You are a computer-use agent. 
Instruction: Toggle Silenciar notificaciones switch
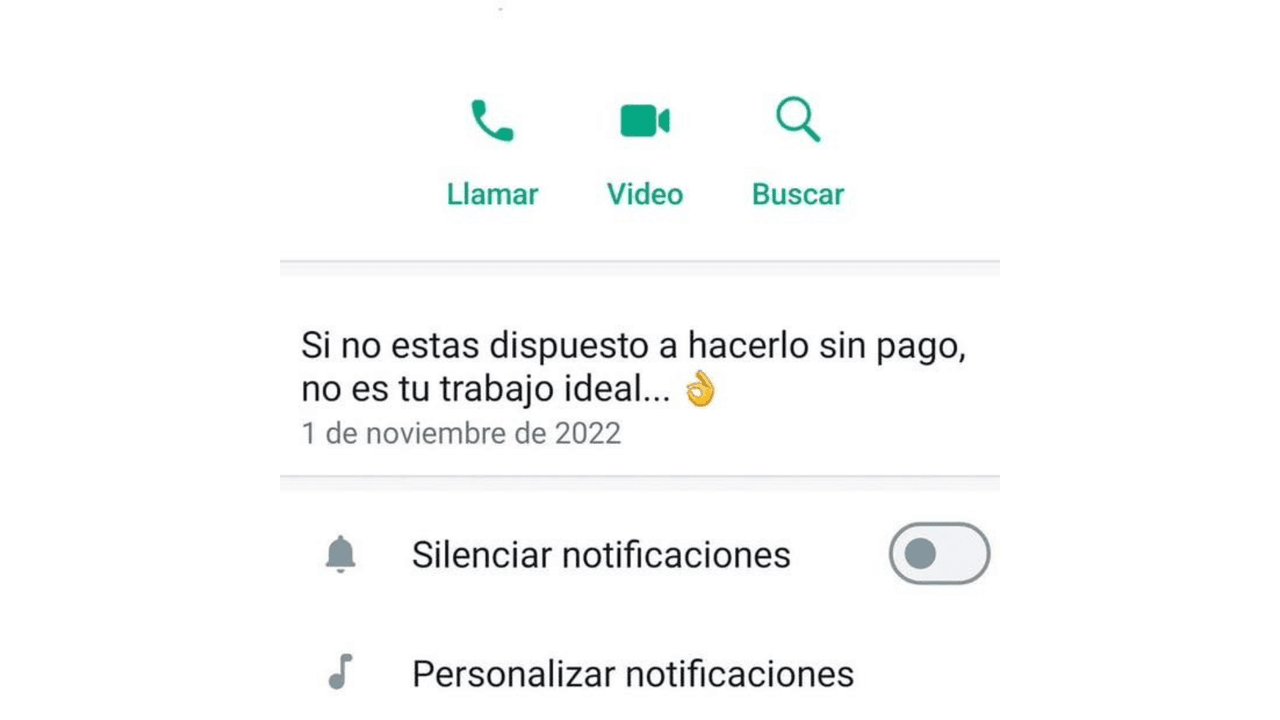click(x=939, y=553)
